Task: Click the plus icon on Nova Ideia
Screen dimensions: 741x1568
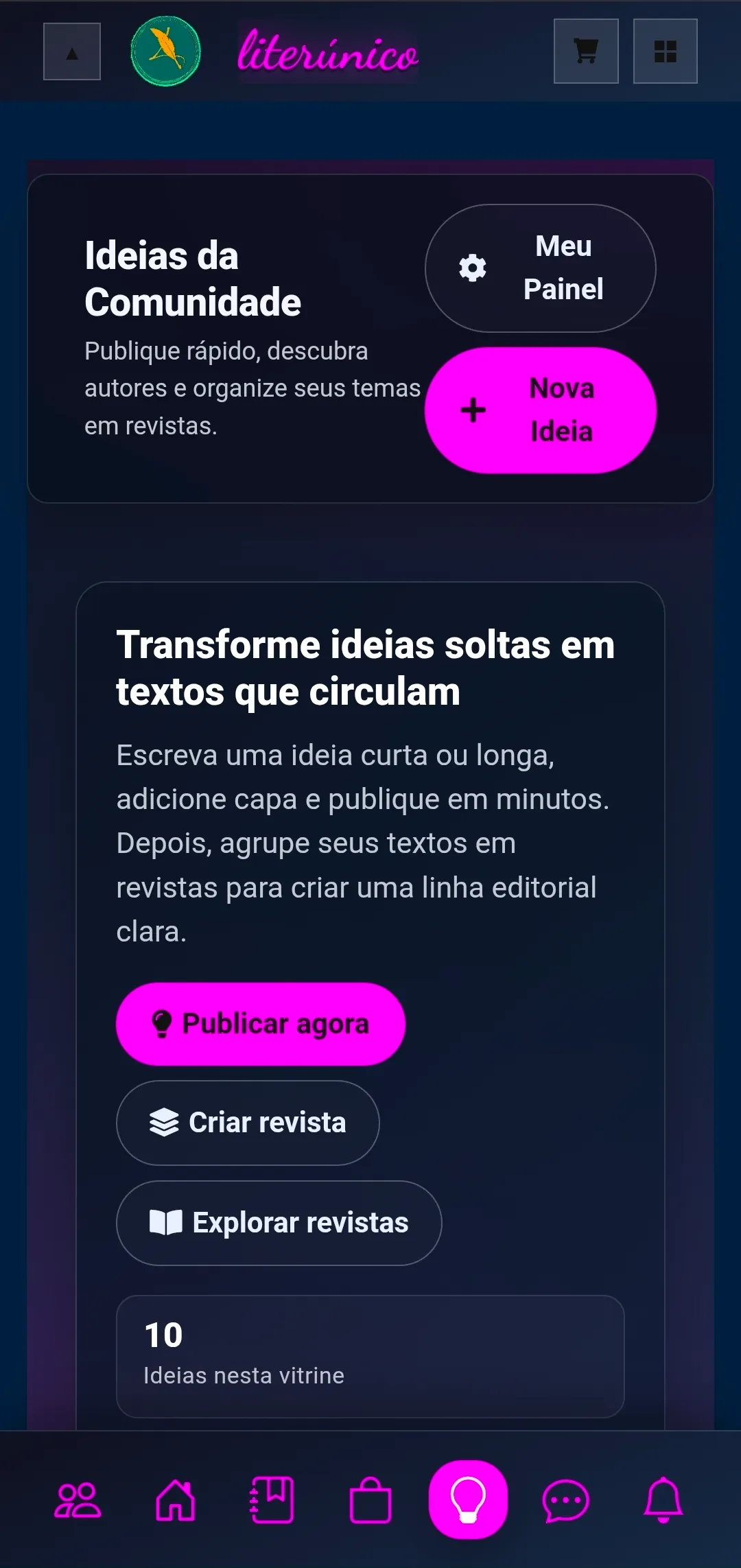Action: pyautogui.click(x=473, y=410)
